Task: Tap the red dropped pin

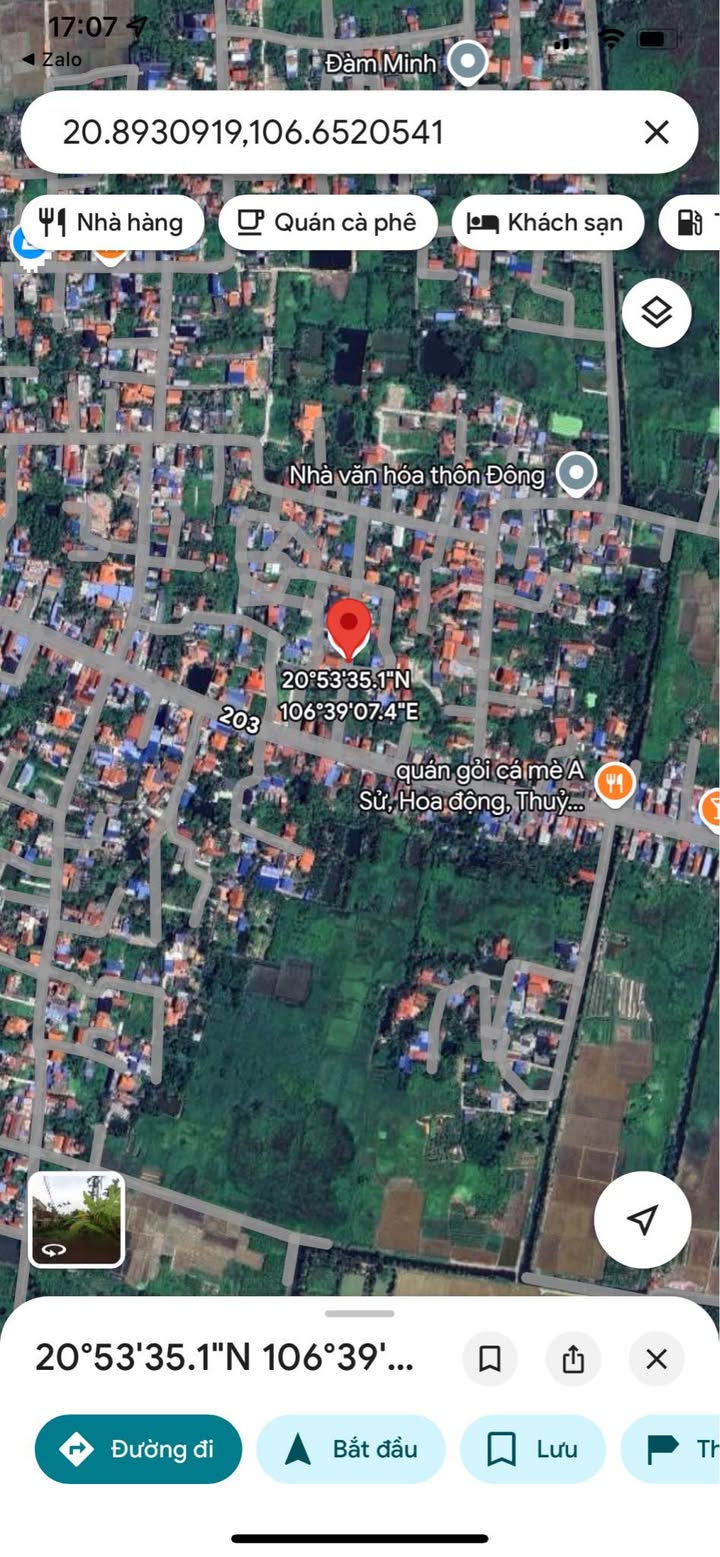Action: coord(349,628)
